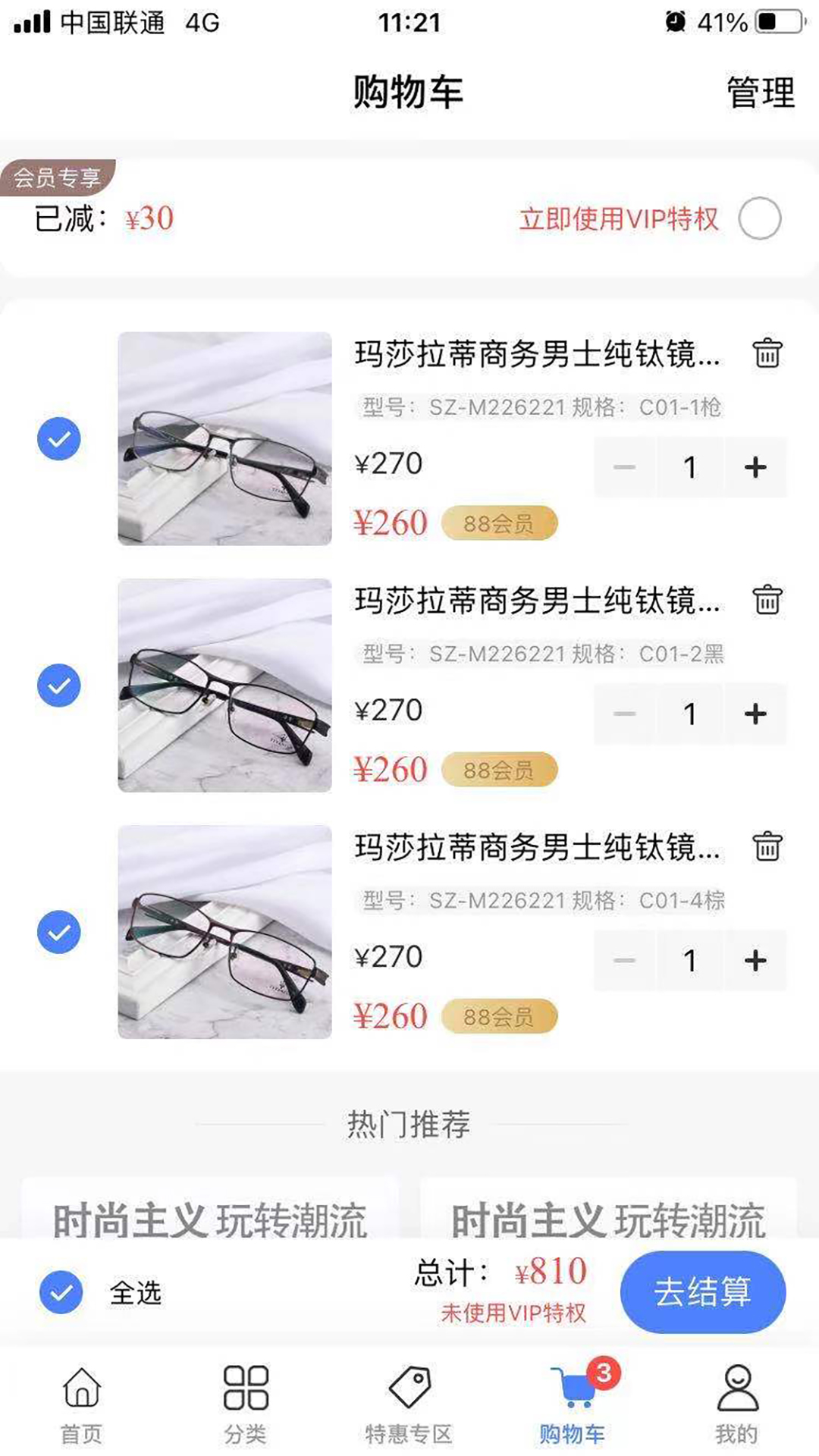This screenshot has height=1456, width=819.
Task: Delete the C01-2黑 glasses item
Action: click(x=768, y=600)
